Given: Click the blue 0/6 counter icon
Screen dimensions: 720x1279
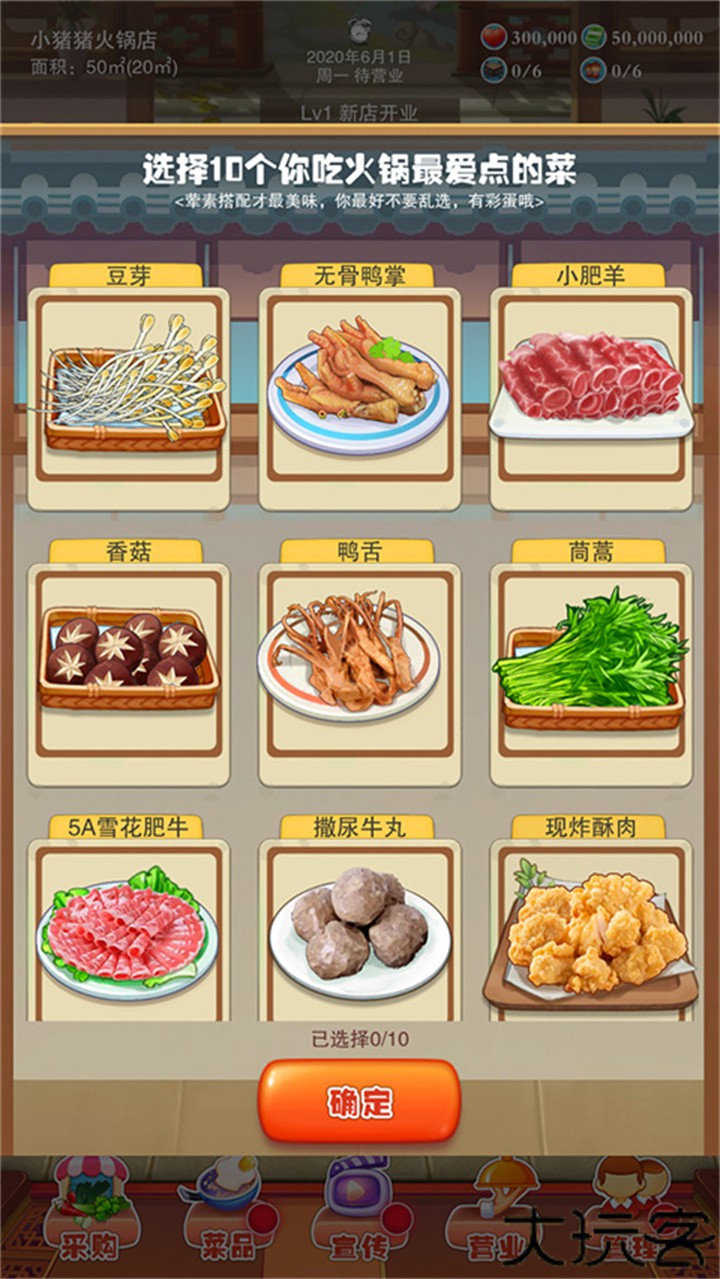Looking at the screenshot, I should (494, 70).
